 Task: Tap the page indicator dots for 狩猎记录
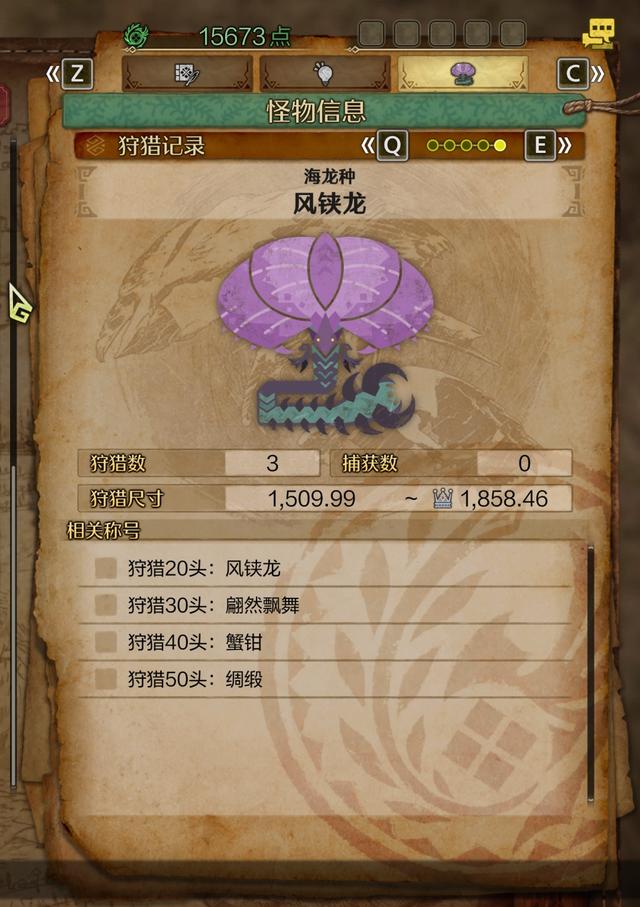click(466, 145)
